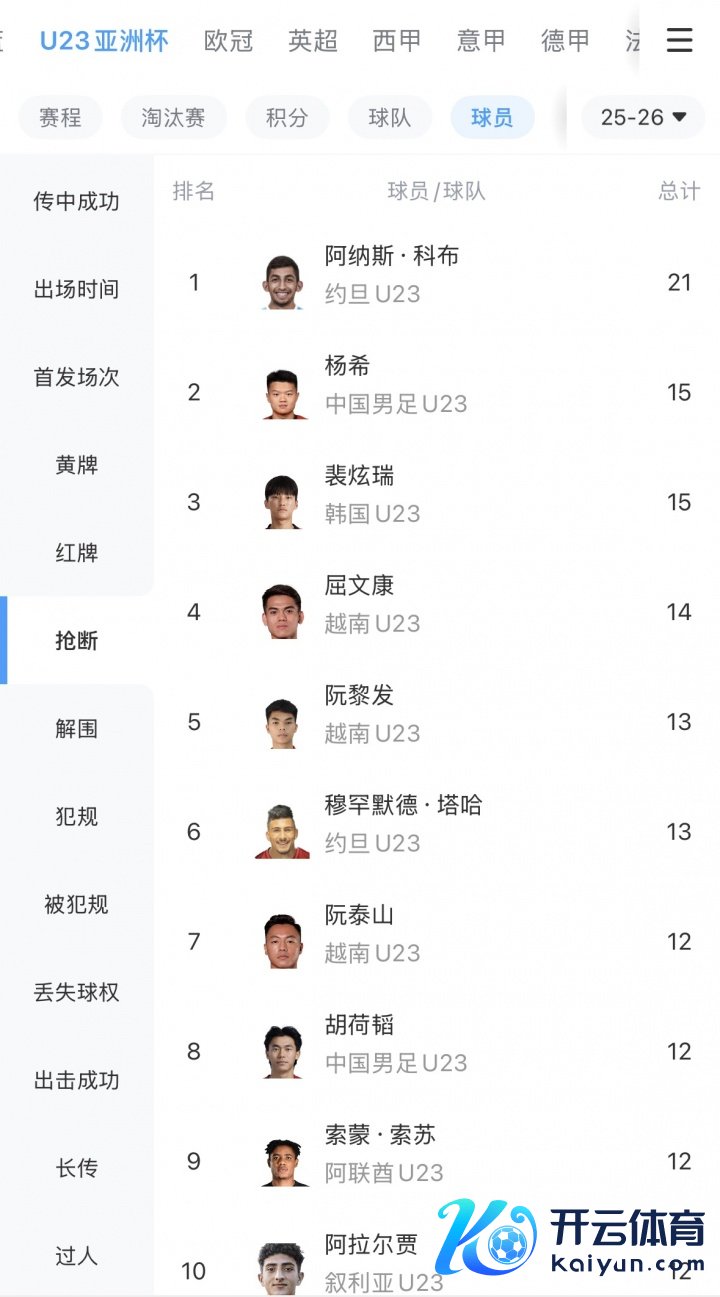Open the hamburger menu
The width and height of the screenshot is (720, 1297).
[679, 40]
